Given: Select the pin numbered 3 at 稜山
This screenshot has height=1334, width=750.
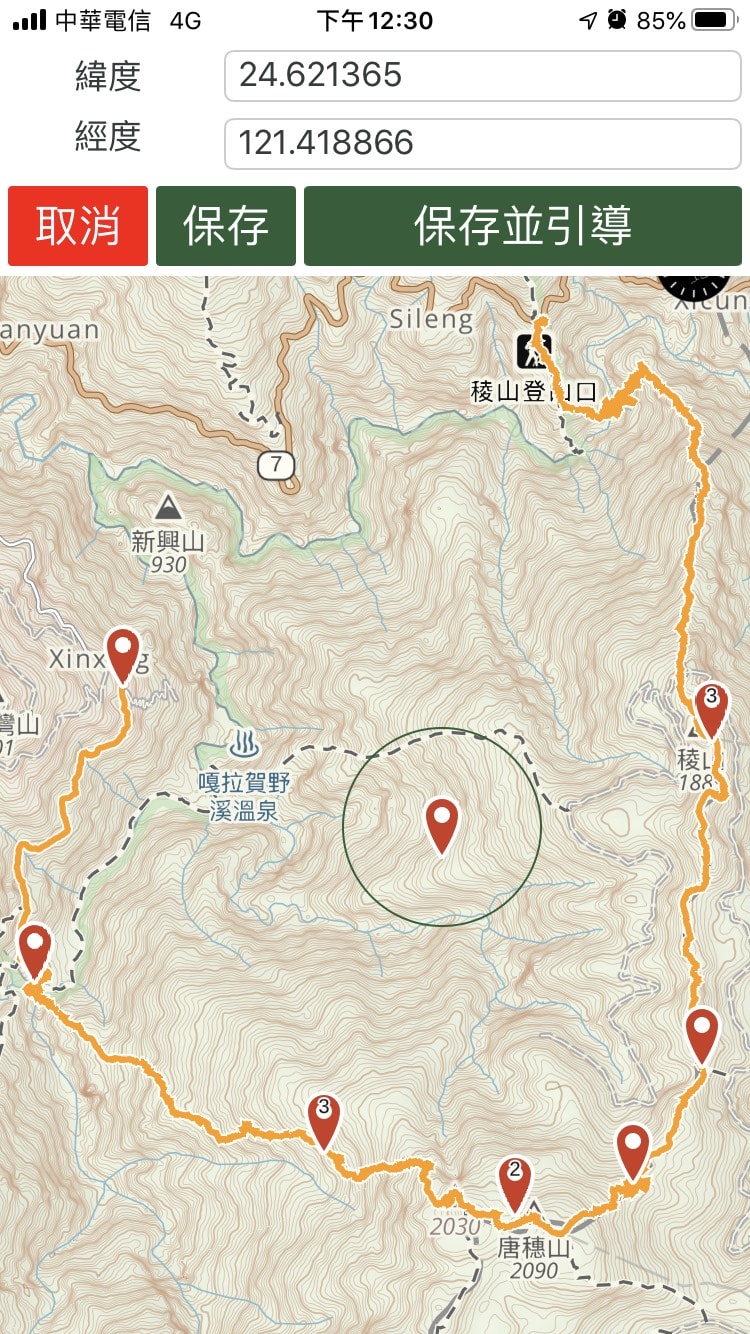Looking at the screenshot, I should [711, 708].
